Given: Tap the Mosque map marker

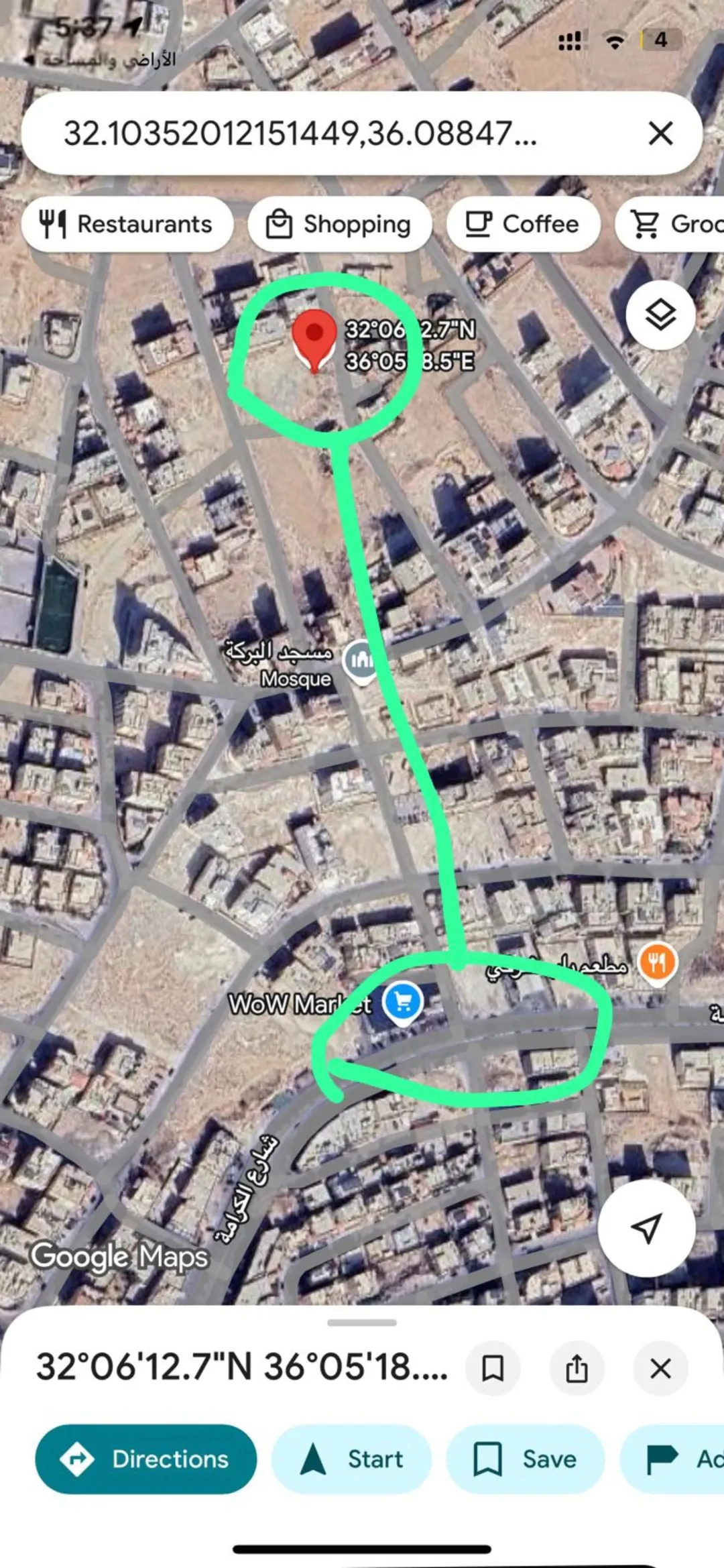Looking at the screenshot, I should [x=360, y=661].
